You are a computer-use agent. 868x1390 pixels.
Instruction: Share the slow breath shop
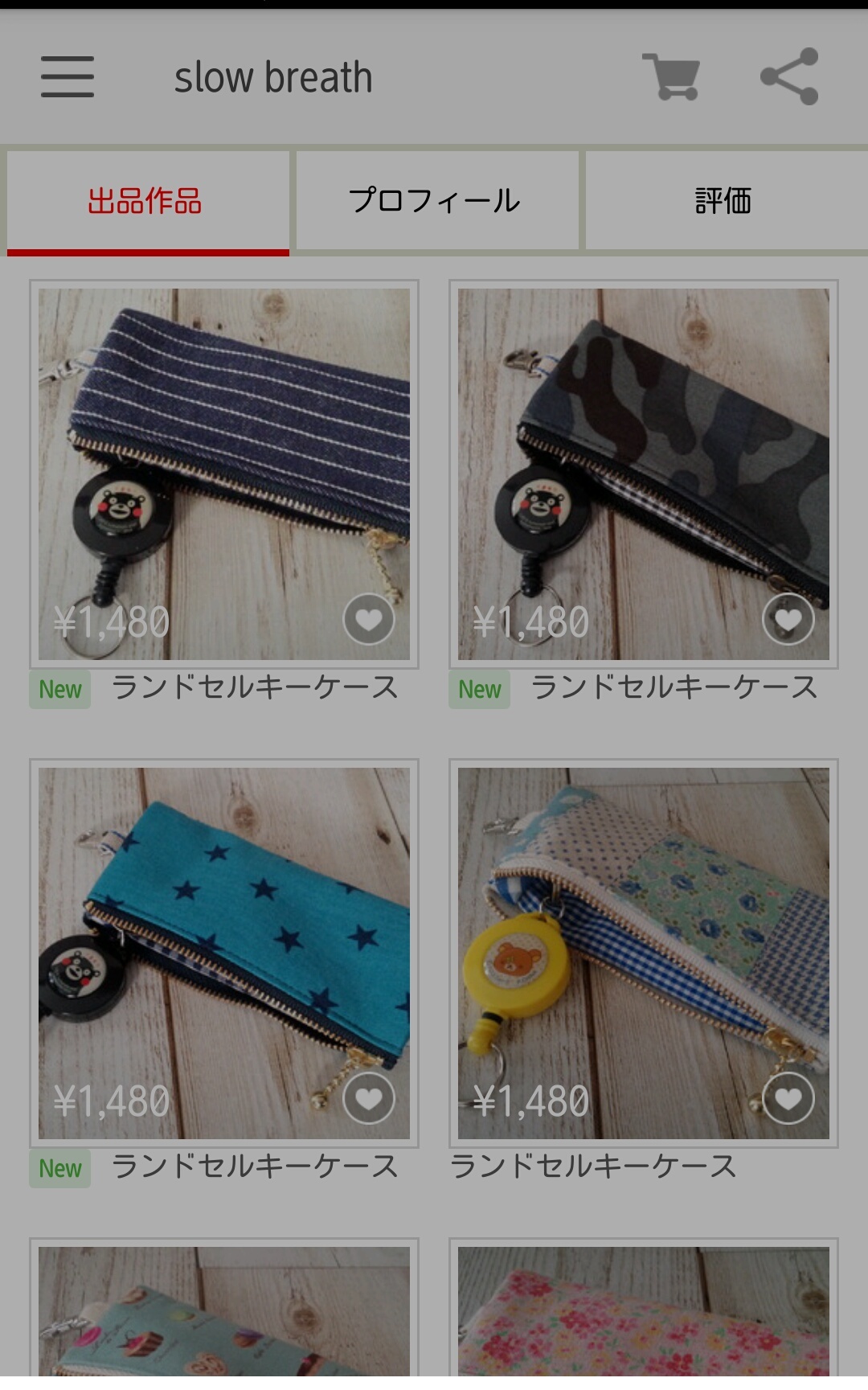click(x=789, y=77)
